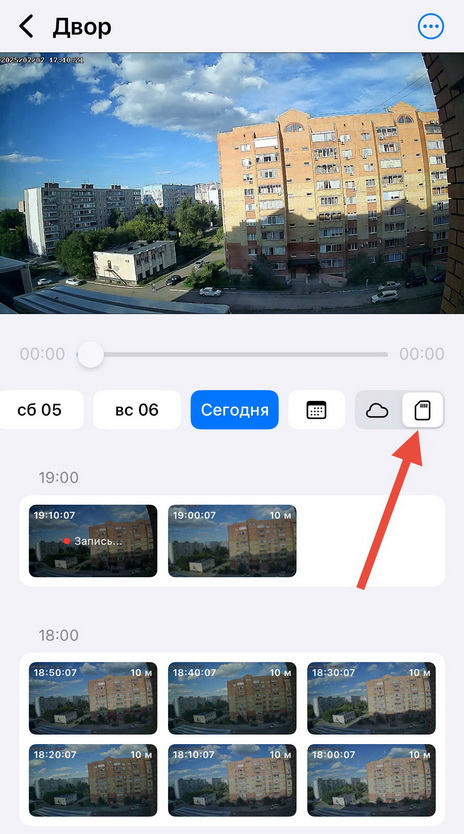Open the three-dot options menu
The image size is (464, 834).
tap(430, 26)
